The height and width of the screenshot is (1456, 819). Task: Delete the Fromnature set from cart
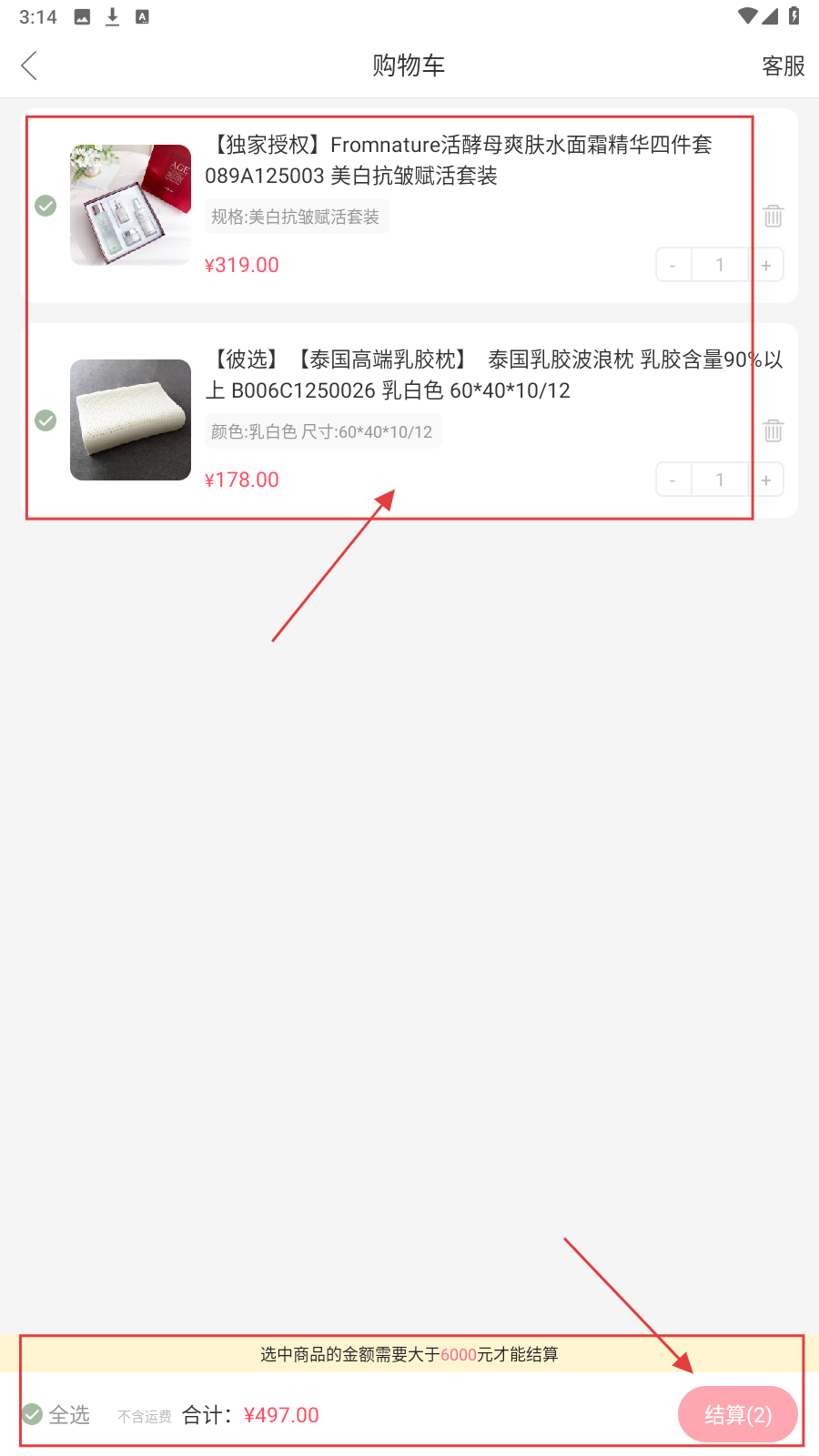tap(773, 216)
